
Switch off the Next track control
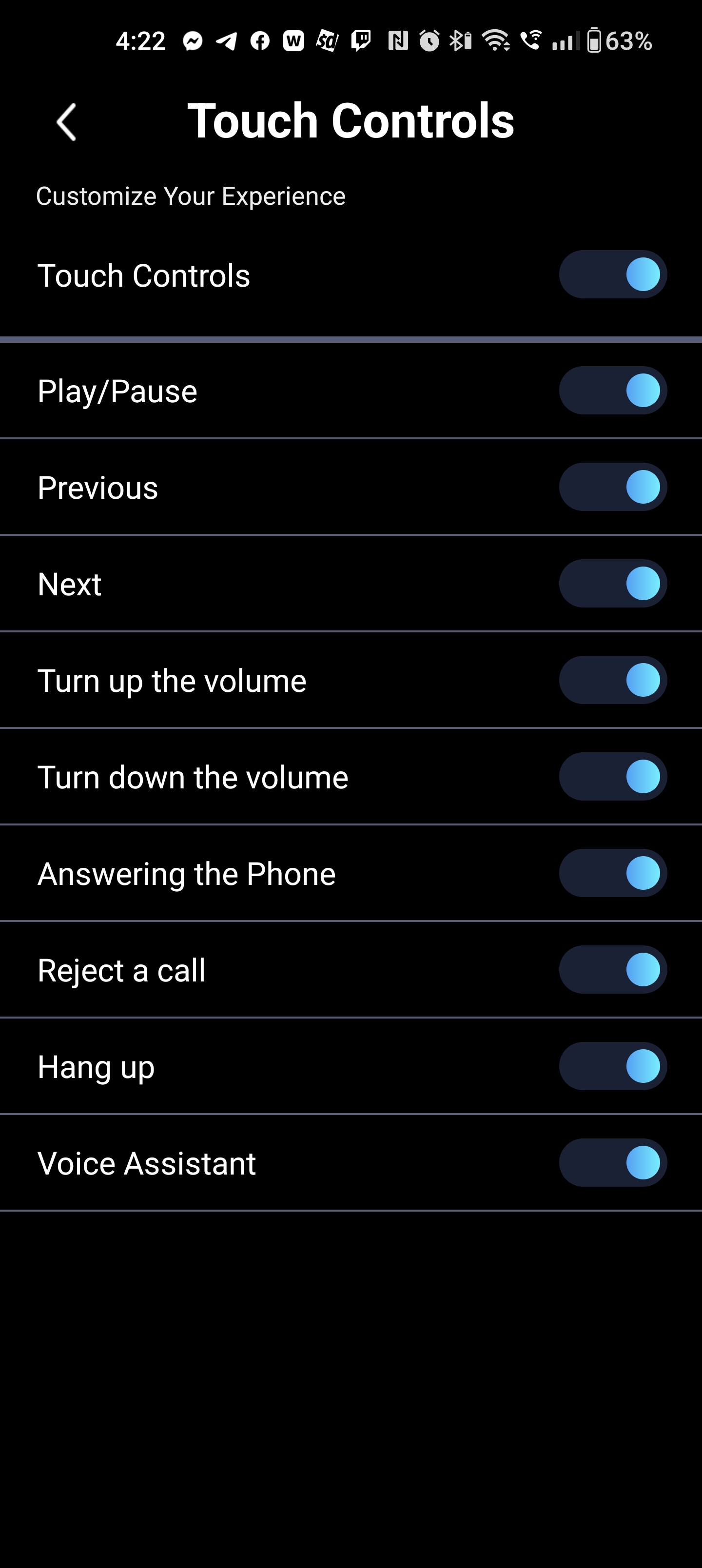click(613, 583)
